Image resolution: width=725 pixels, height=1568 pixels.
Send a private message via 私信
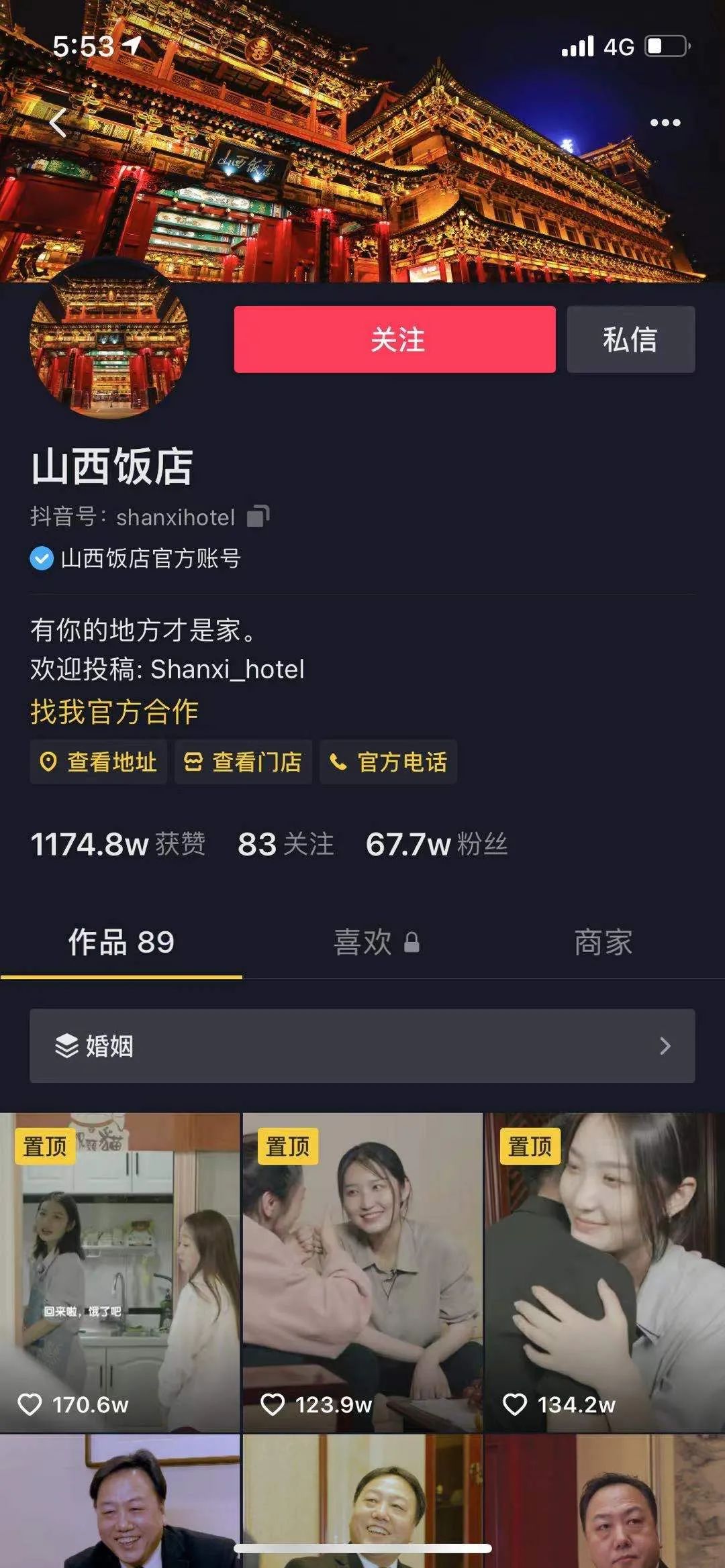tap(630, 339)
